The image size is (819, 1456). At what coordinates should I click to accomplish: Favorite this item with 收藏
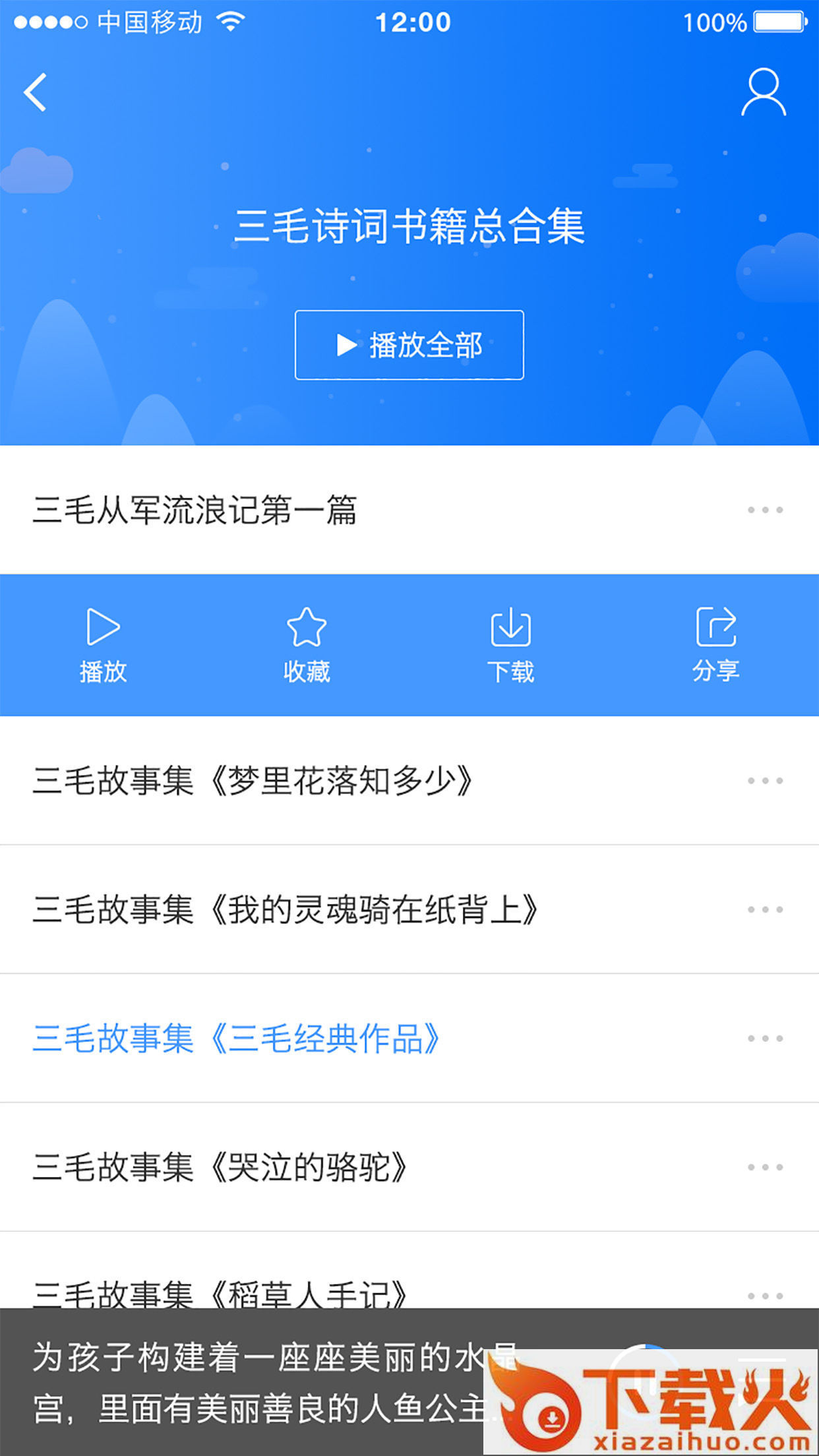pos(307,645)
